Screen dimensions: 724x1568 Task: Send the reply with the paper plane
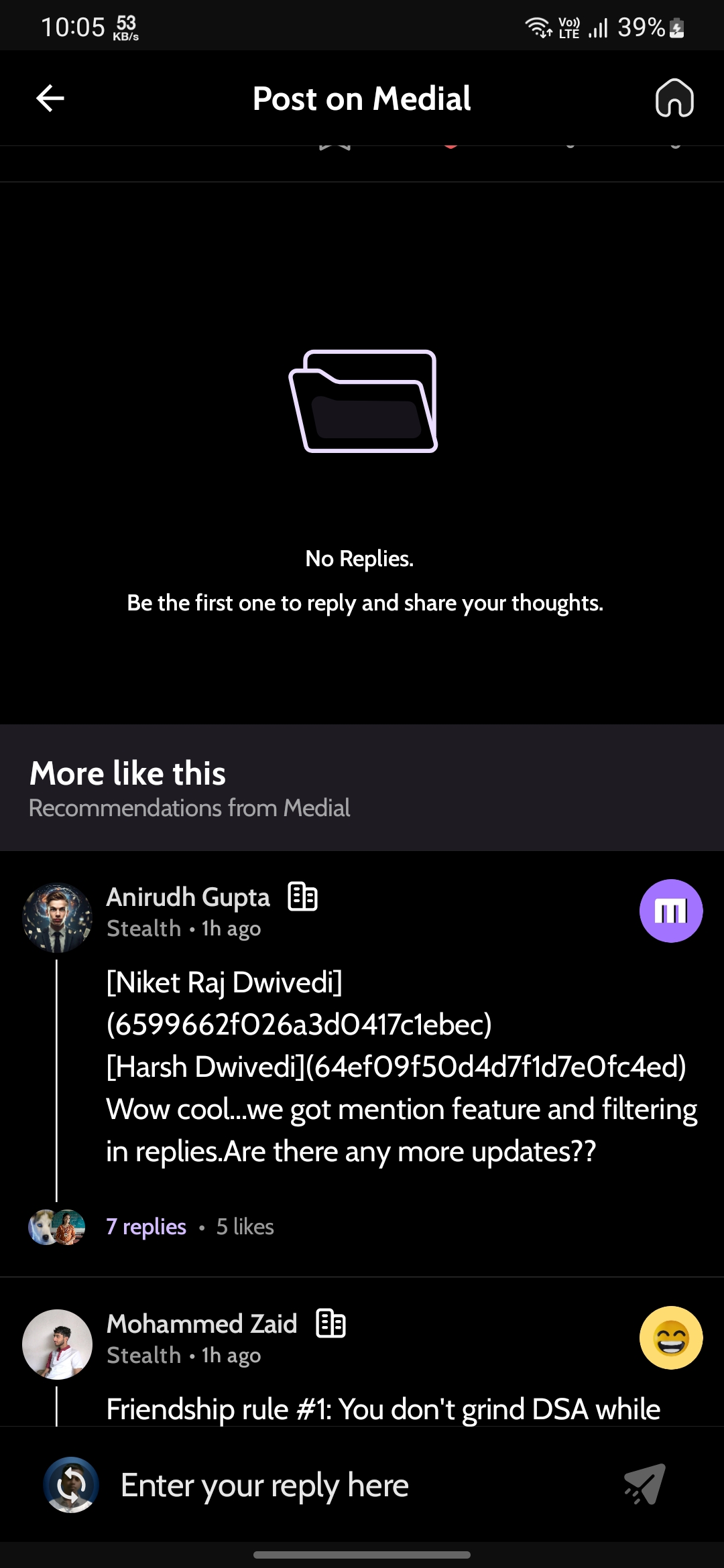point(644,1484)
